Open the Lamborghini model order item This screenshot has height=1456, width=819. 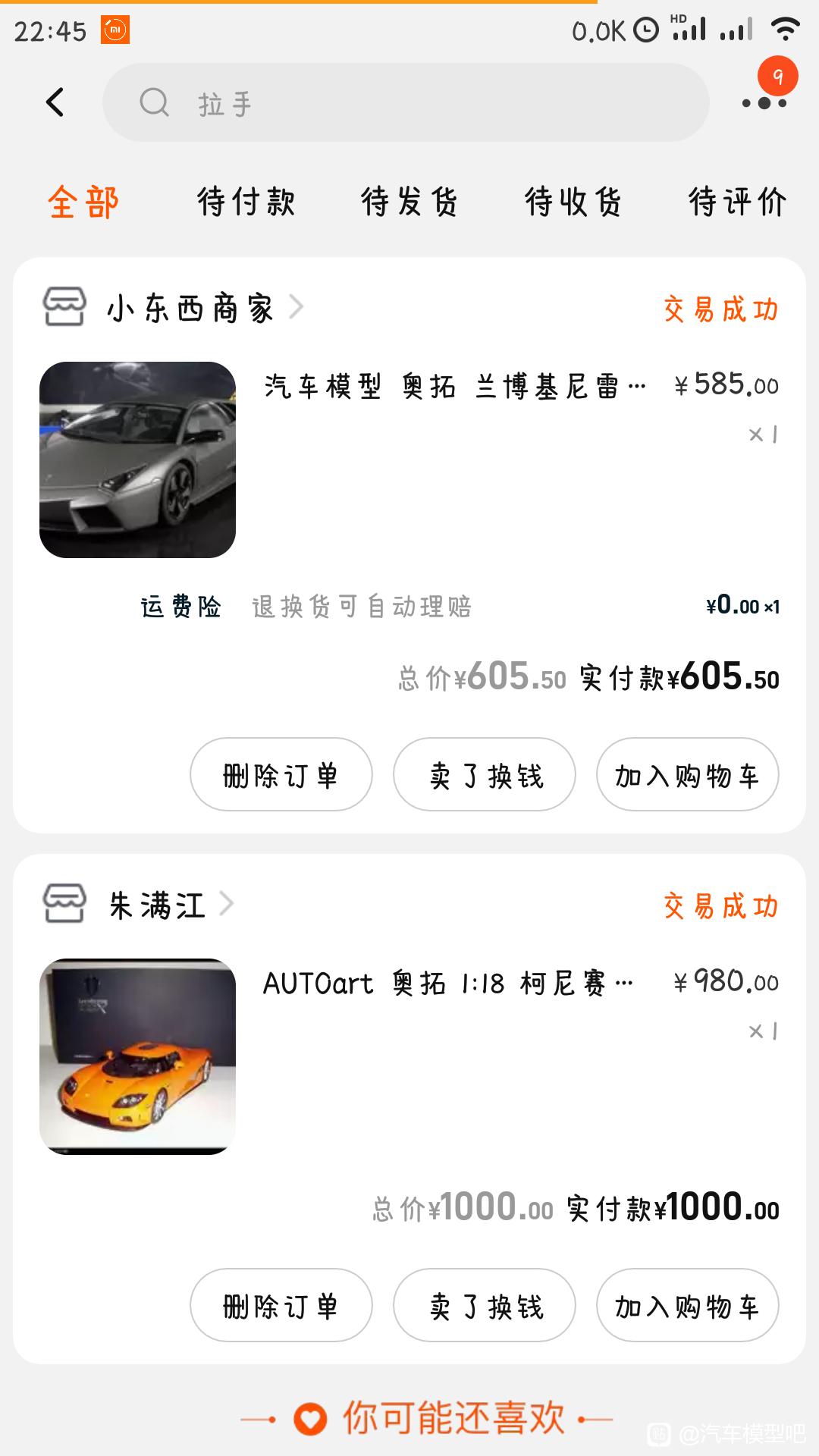click(409, 460)
